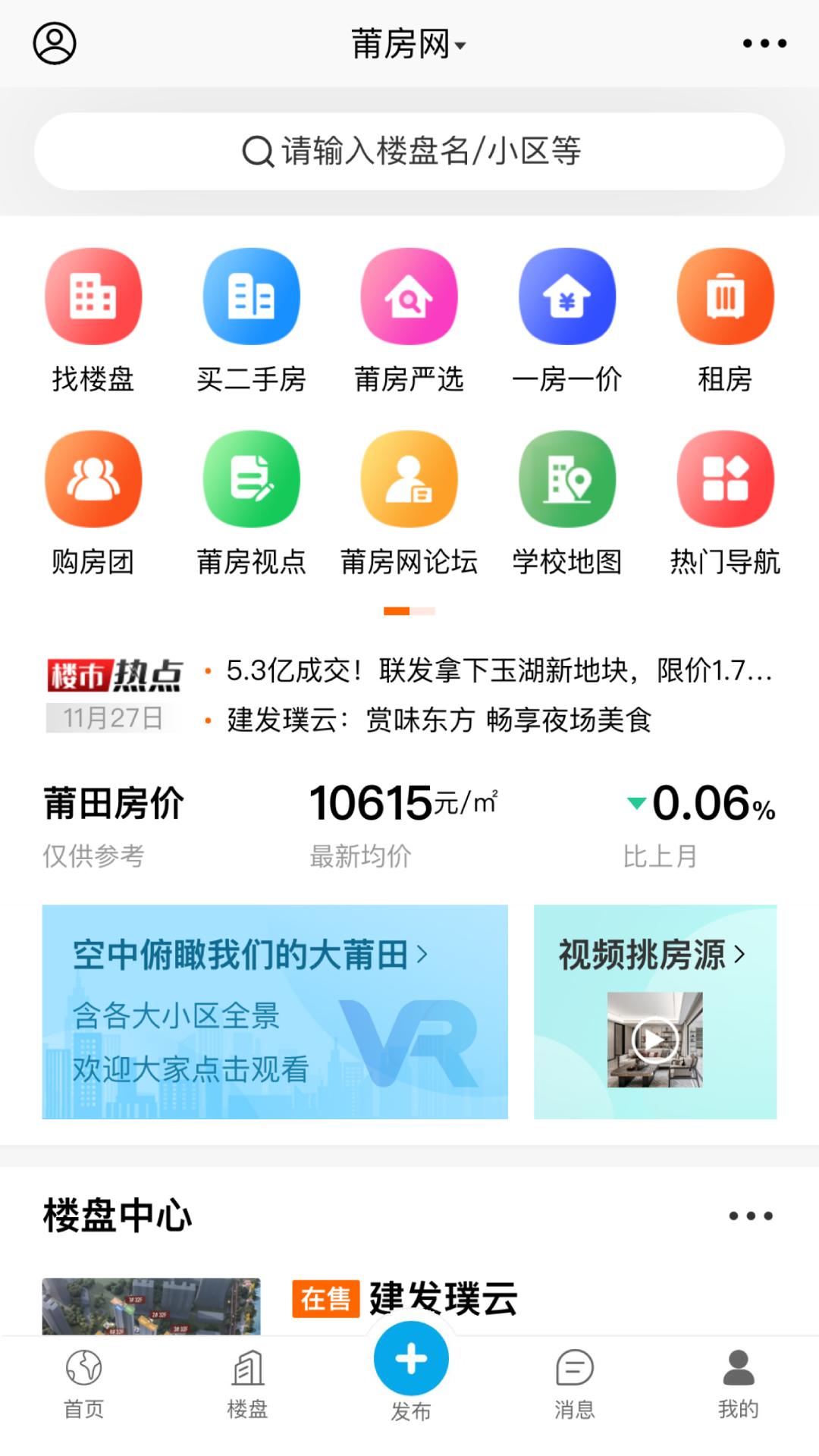The image size is (819, 1456).
Task: Tap the search bar 请输入楼盘名/小区等
Action: [409, 151]
